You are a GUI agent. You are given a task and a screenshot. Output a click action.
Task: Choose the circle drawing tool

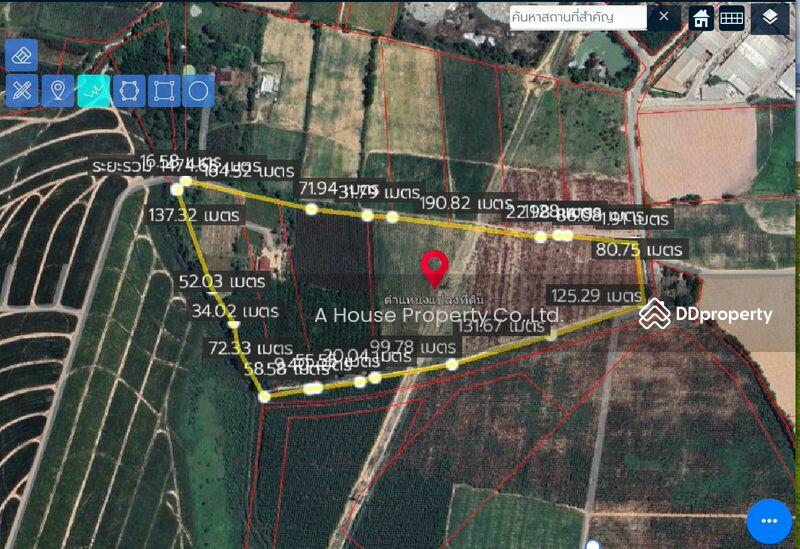198,91
